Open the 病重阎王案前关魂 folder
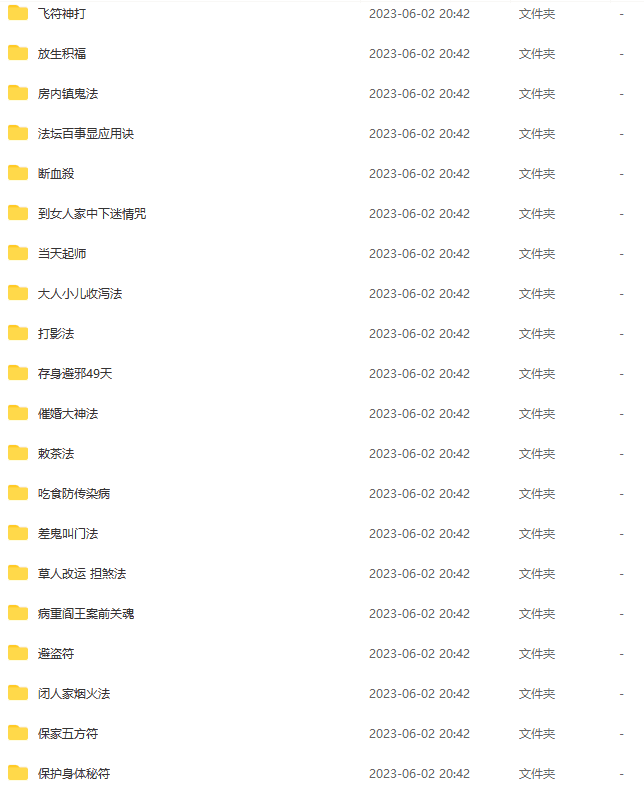Image resolution: width=644 pixels, height=793 pixels. point(85,614)
